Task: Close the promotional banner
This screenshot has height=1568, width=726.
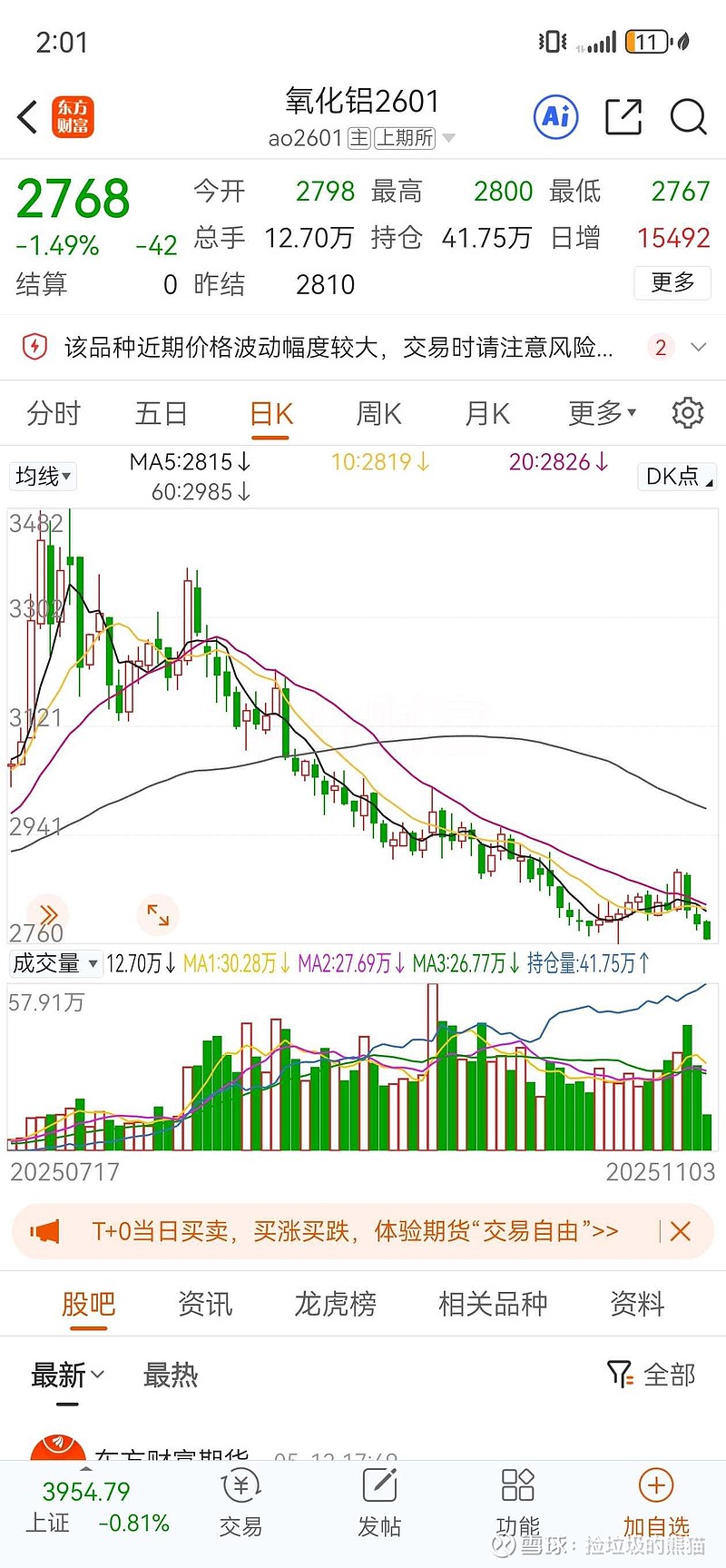Action: [681, 1231]
